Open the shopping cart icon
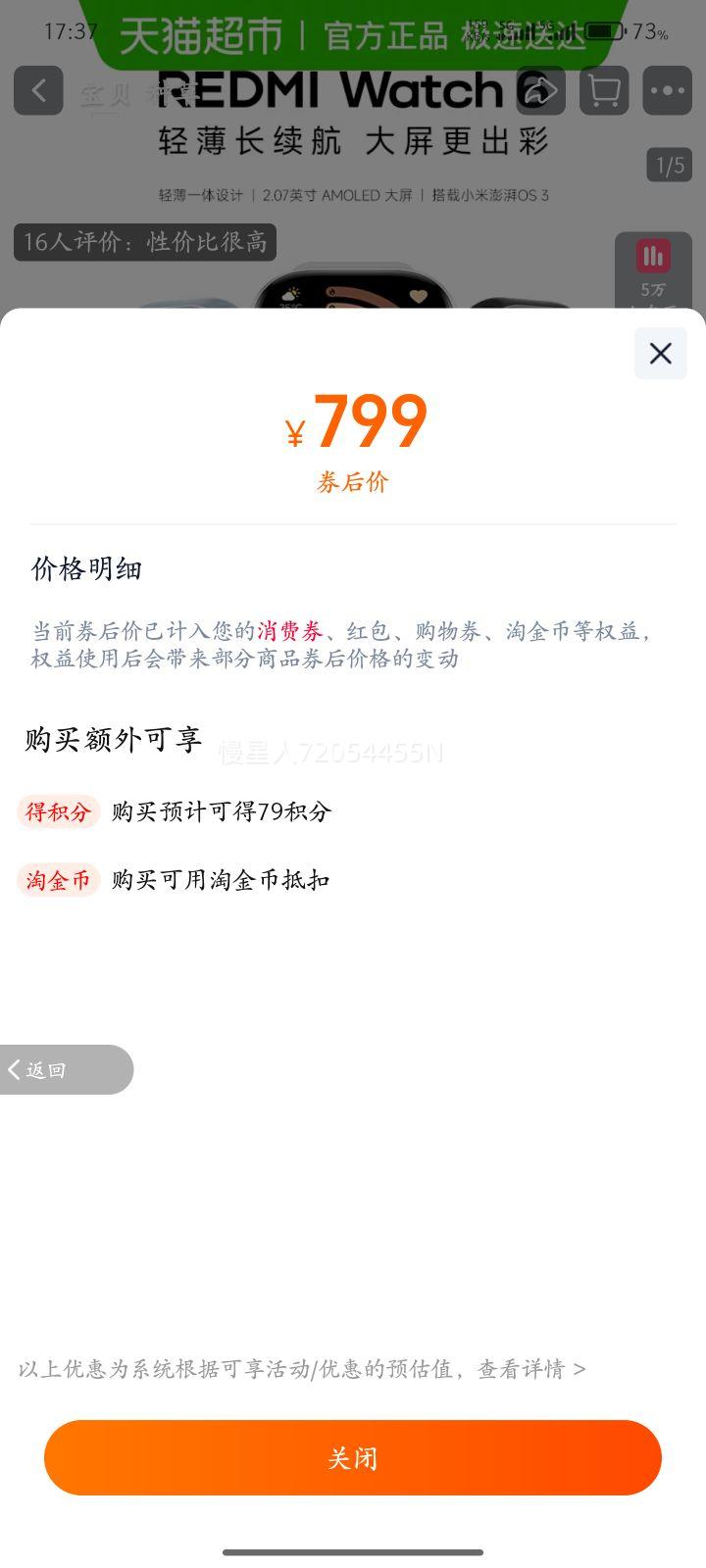 point(603,90)
